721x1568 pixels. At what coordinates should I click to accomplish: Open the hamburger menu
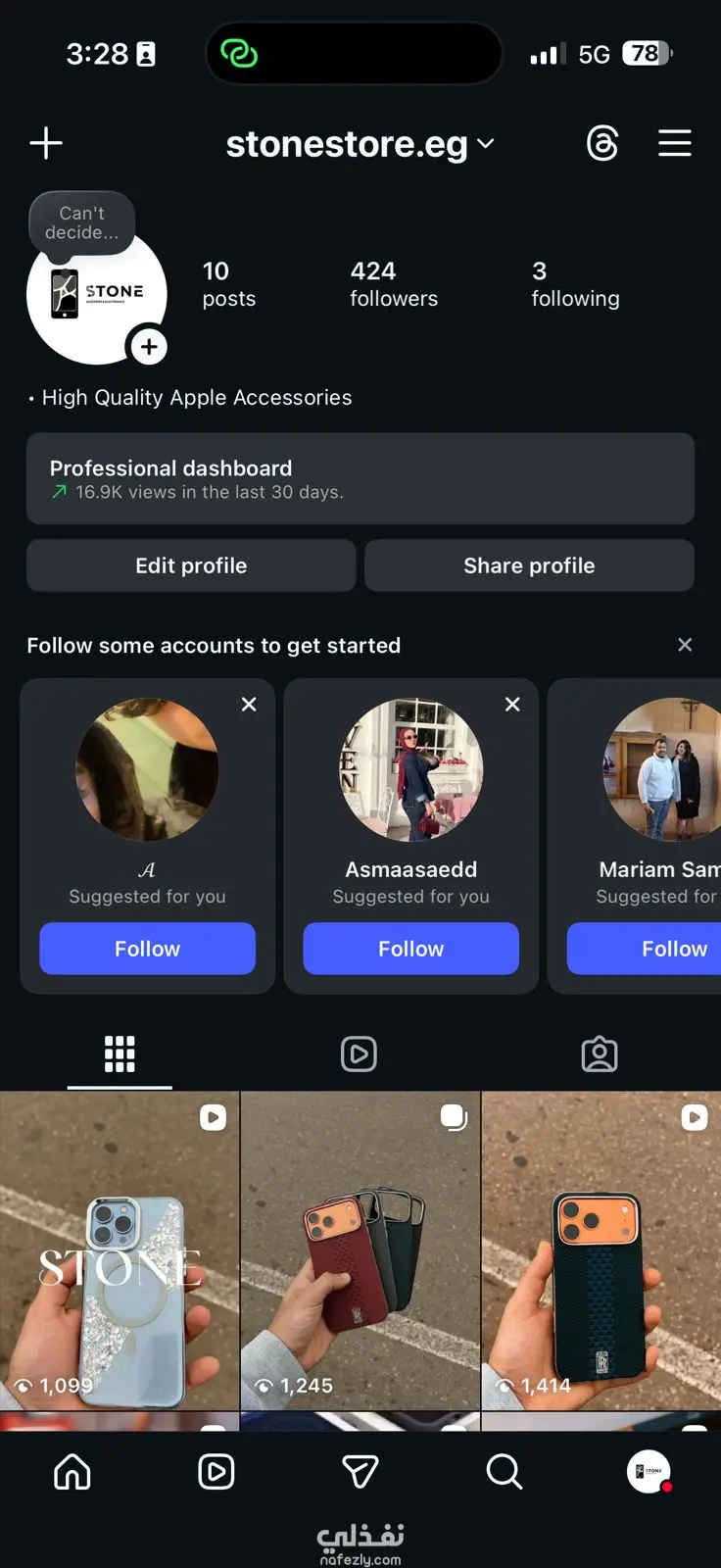[x=674, y=143]
